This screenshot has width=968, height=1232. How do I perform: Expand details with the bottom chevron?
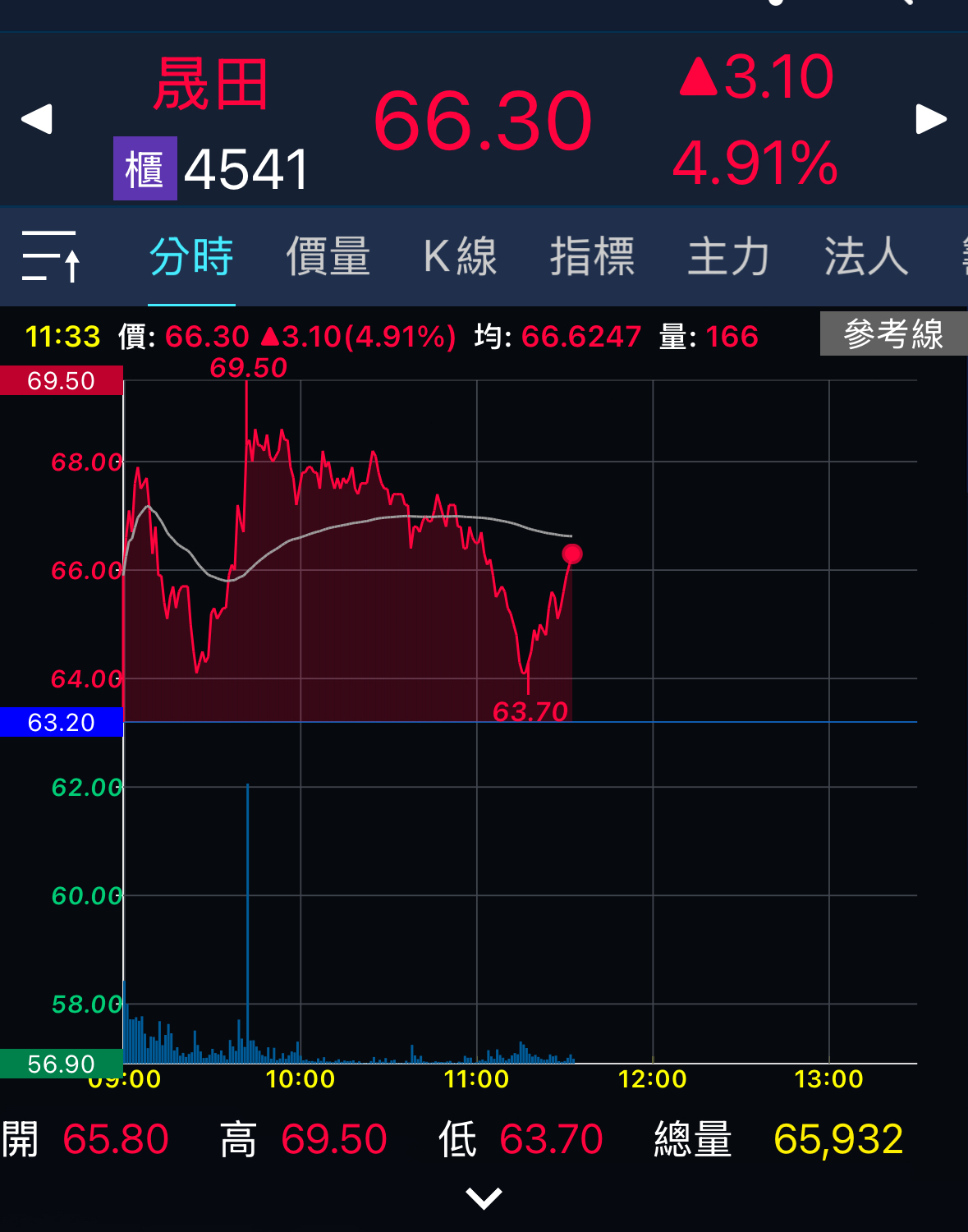coord(484,1198)
